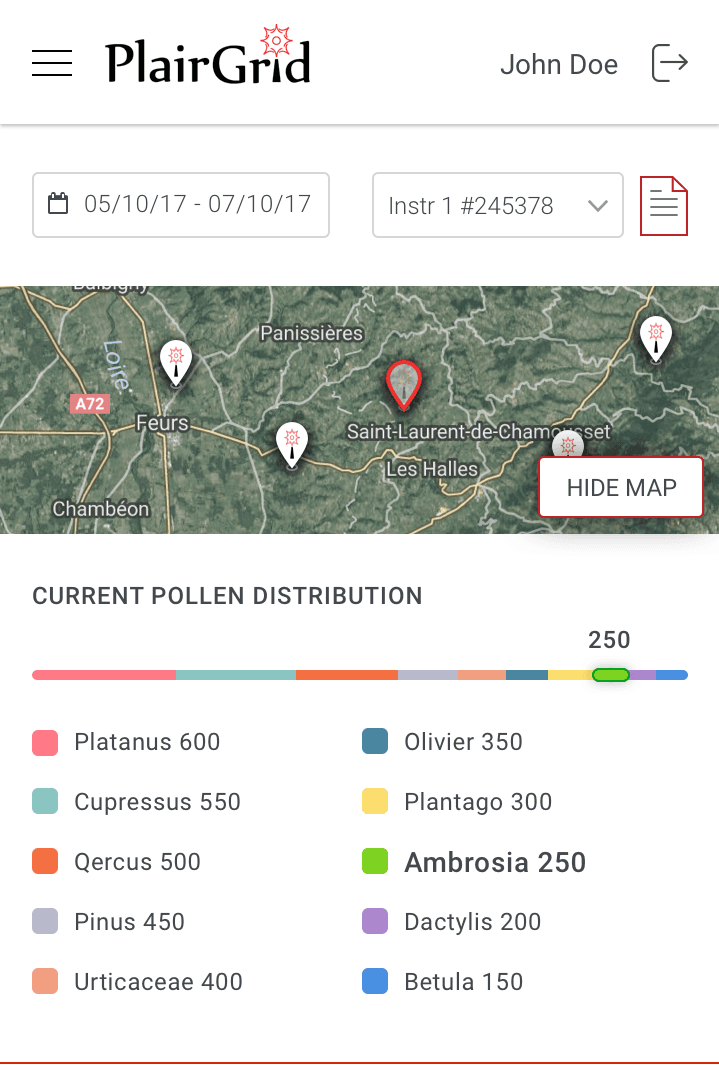Tap the HIDE MAP button

[621, 487]
